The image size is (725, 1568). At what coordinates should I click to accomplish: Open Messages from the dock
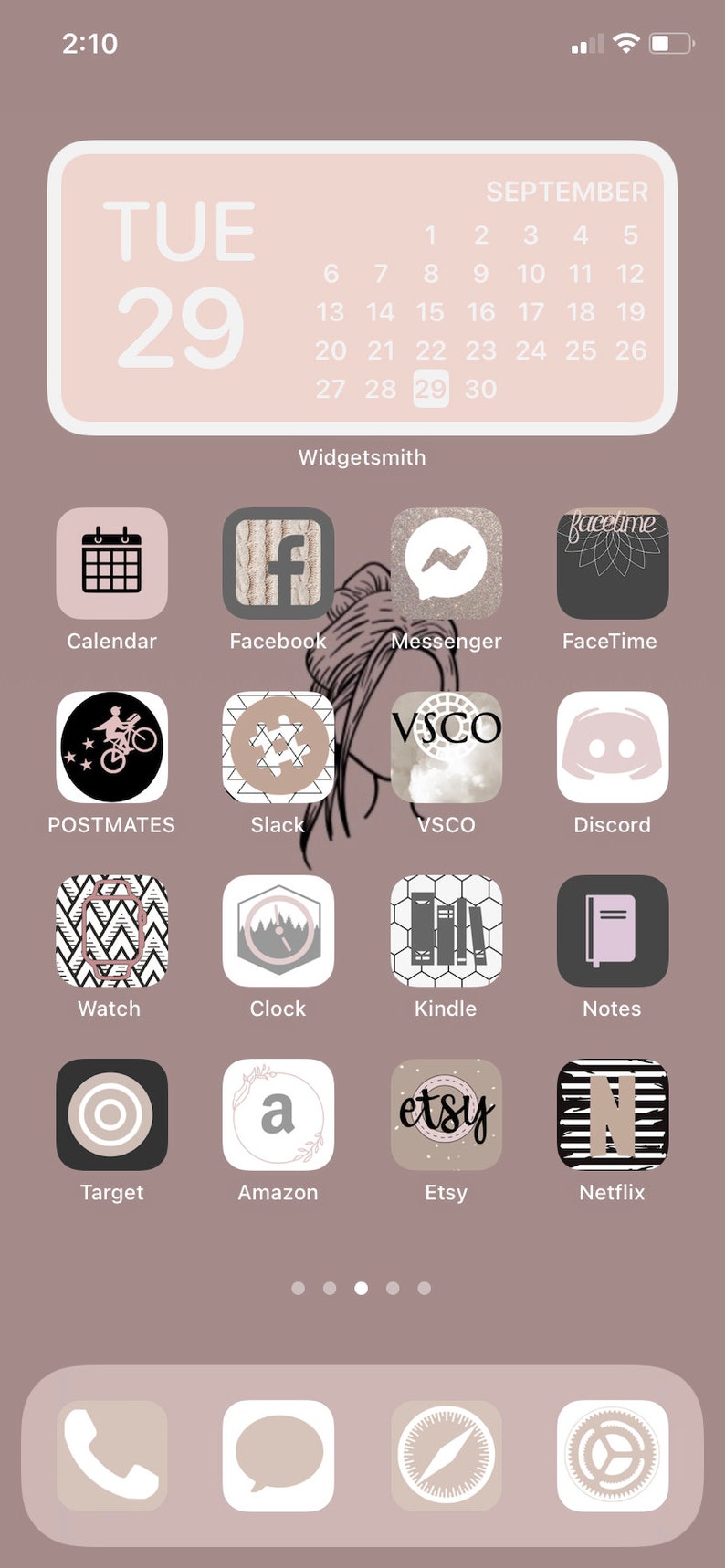278,1456
